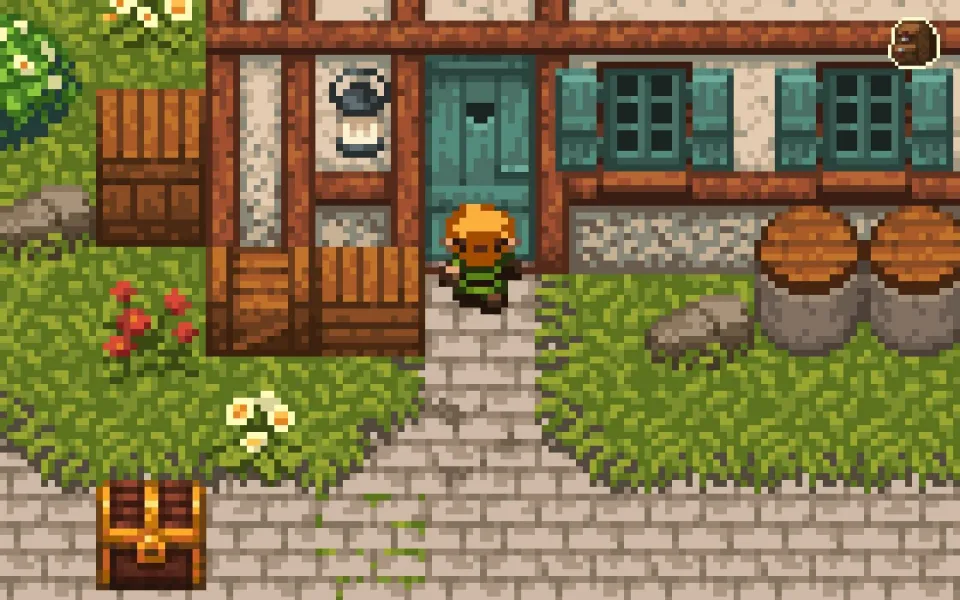Open the backpack inventory icon
The height and width of the screenshot is (600, 960).
pyautogui.click(x=914, y=44)
